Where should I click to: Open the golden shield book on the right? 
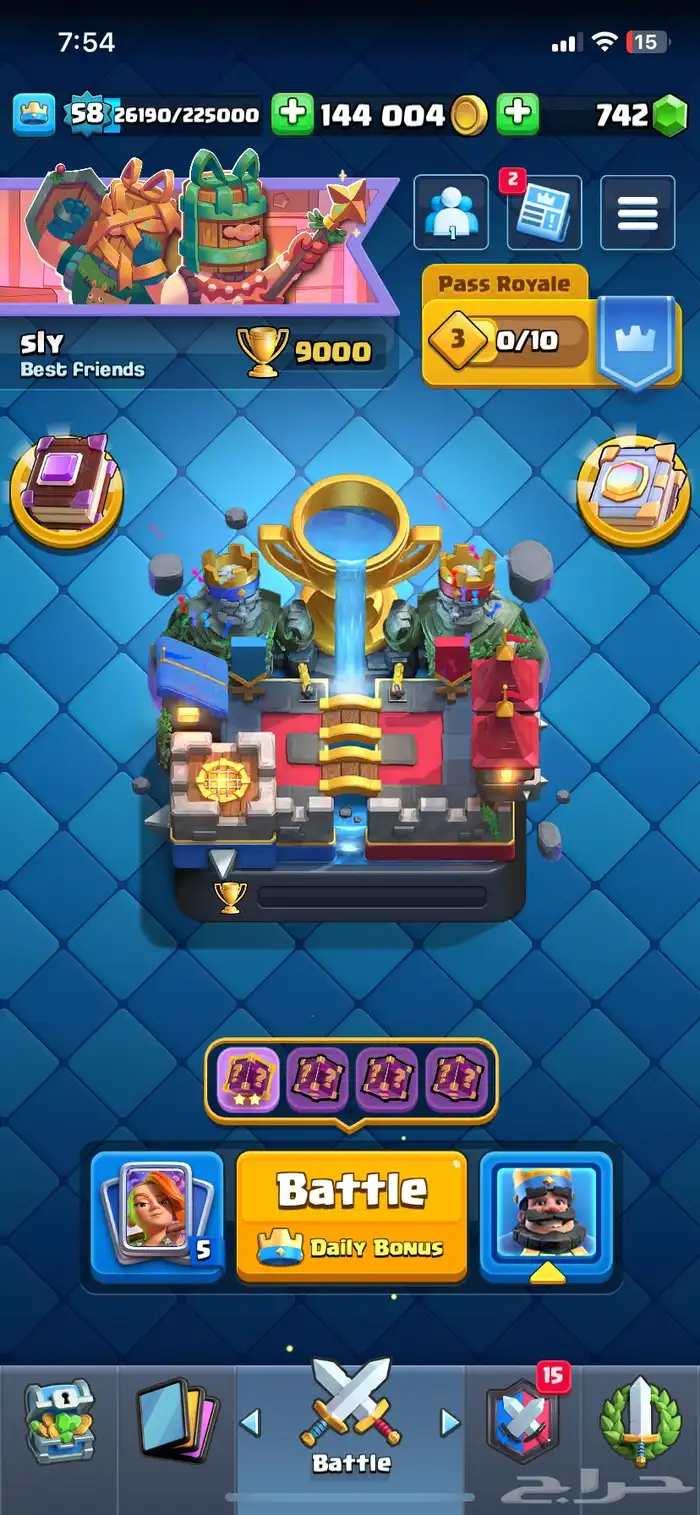pos(633,489)
